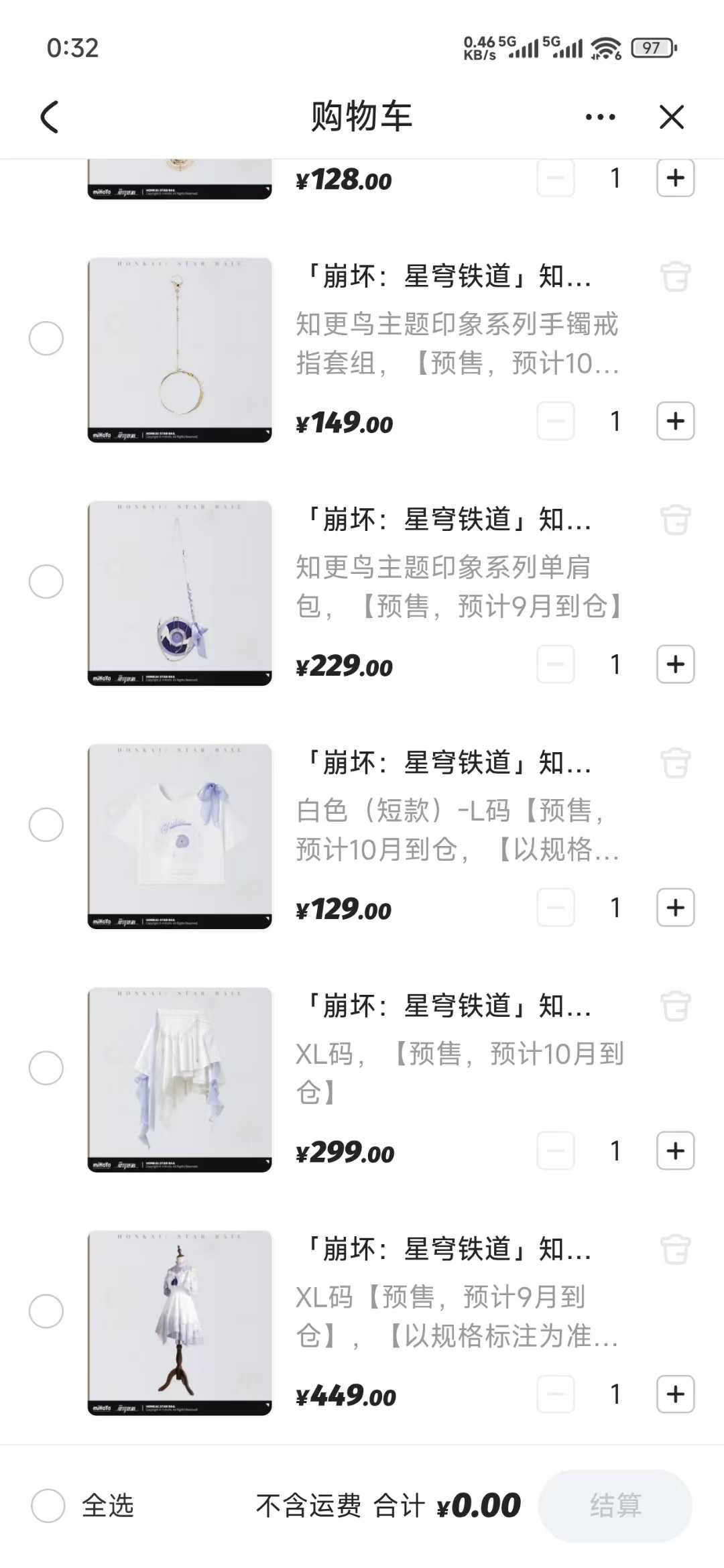Delete the ¥129.00 white top
Viewport: 724px width, 1568px height.
coord(675,763)
